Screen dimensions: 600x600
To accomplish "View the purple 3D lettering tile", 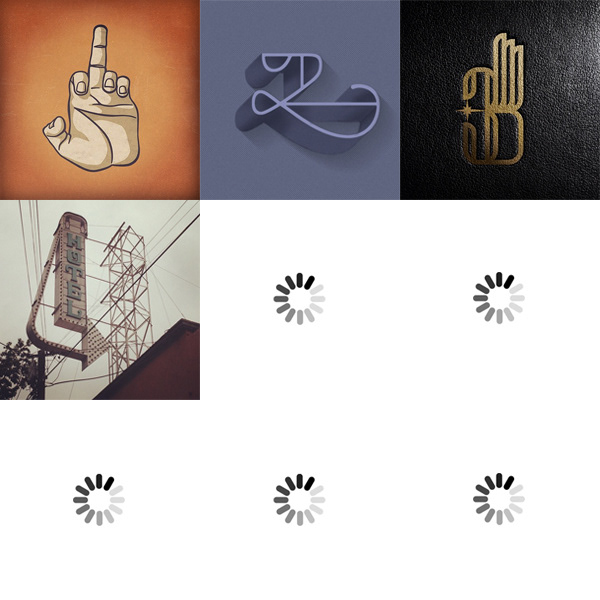I will (300, 99).
